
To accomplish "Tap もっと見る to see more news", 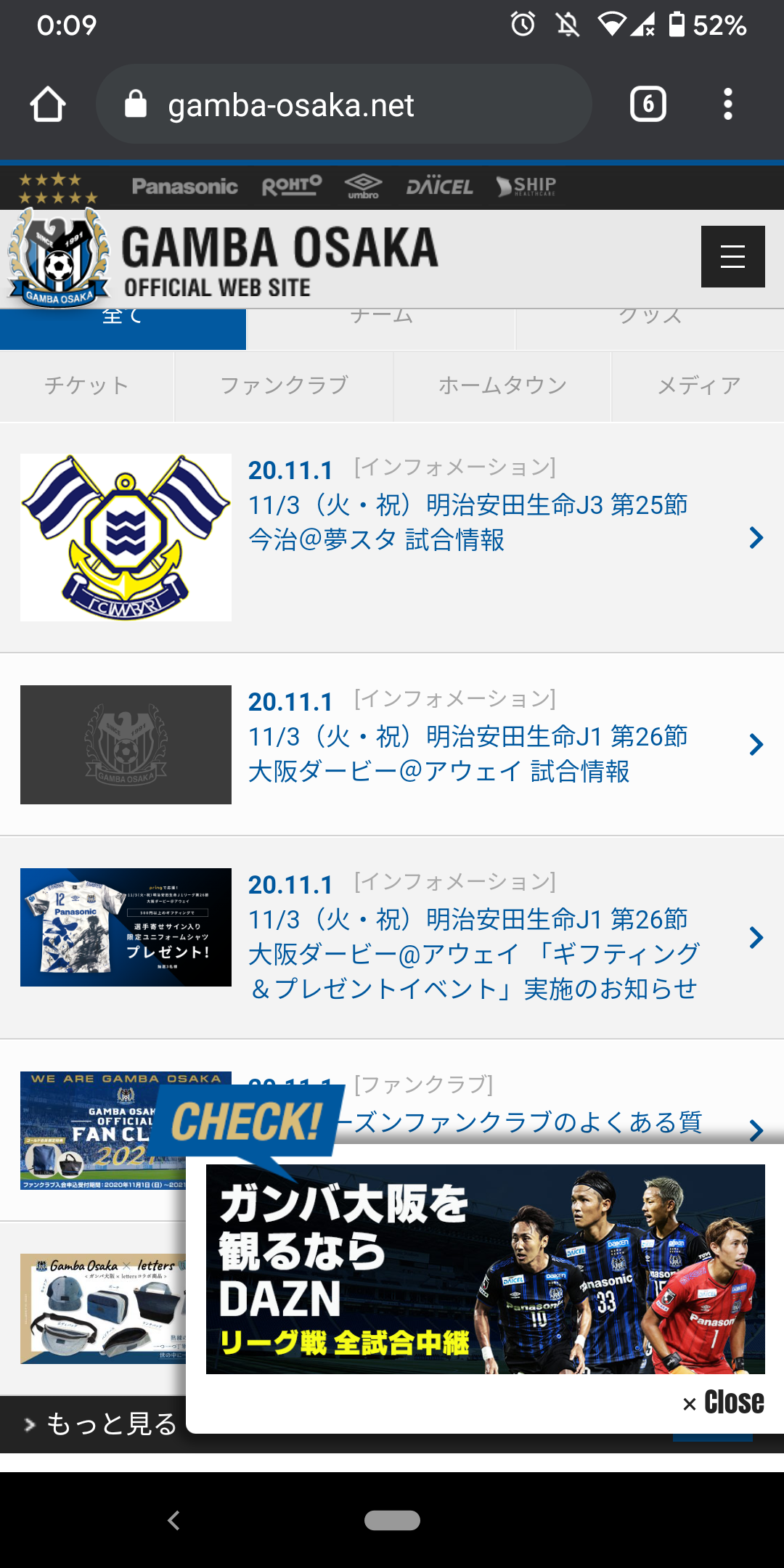I will [x=102, y=1424].
